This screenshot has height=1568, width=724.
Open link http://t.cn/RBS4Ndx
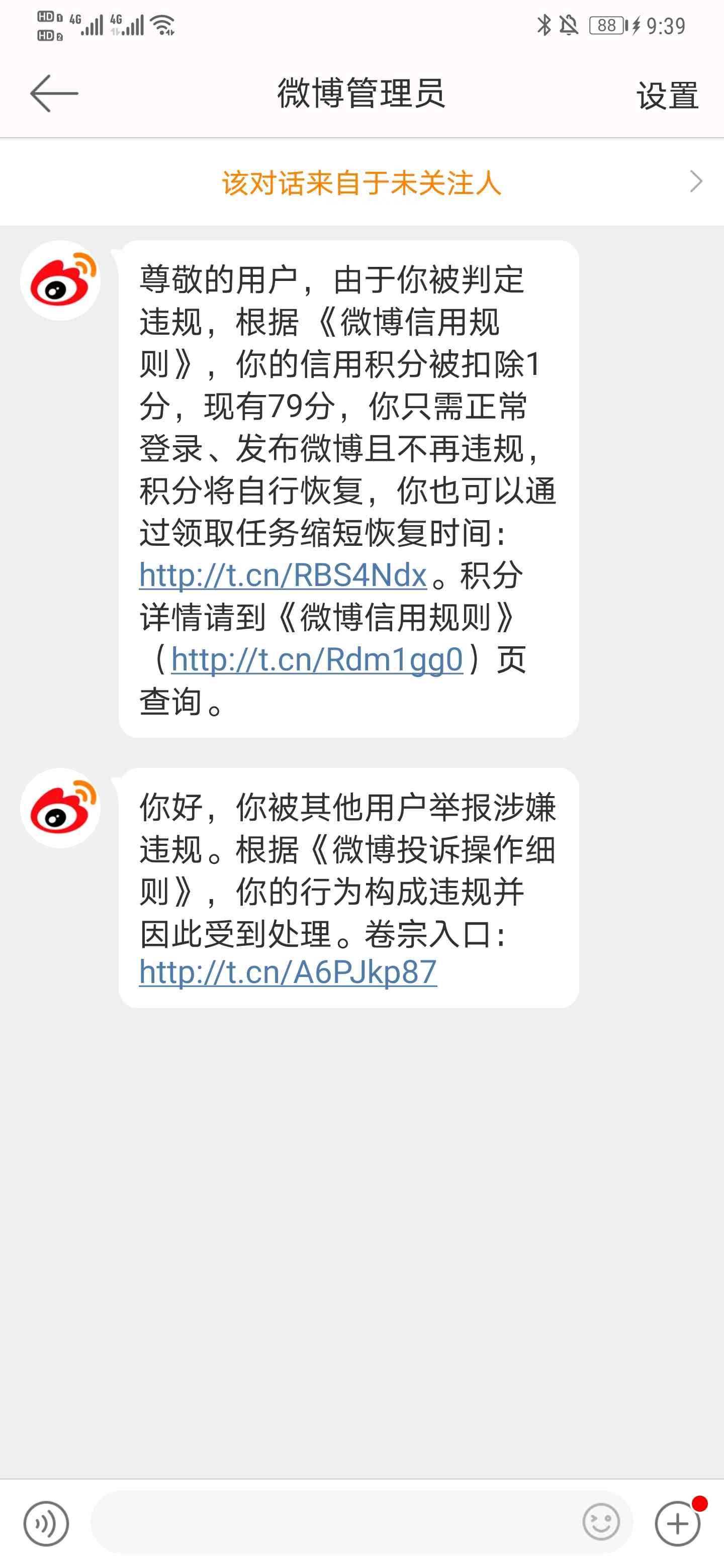283,575
